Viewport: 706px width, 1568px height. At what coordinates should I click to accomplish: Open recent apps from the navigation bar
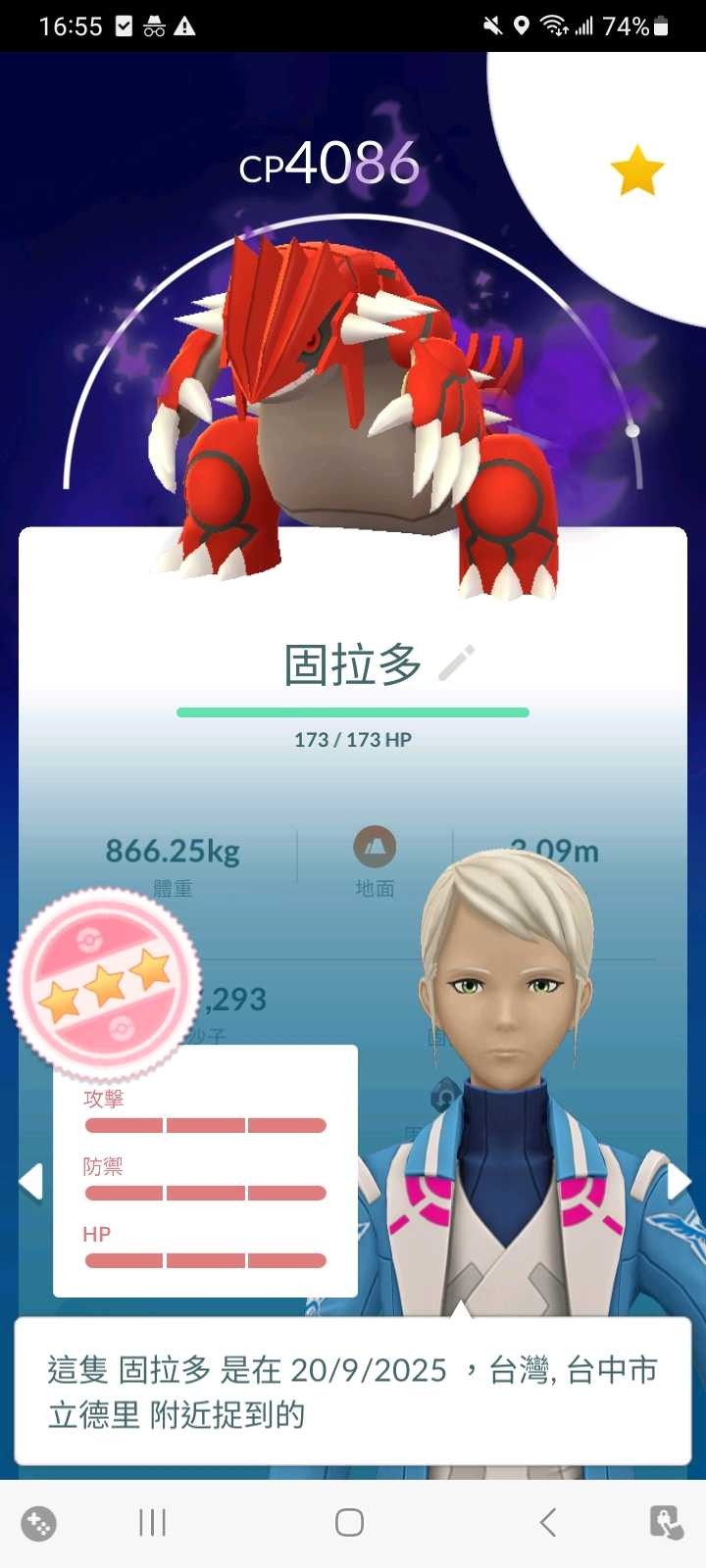[152, 1523]
